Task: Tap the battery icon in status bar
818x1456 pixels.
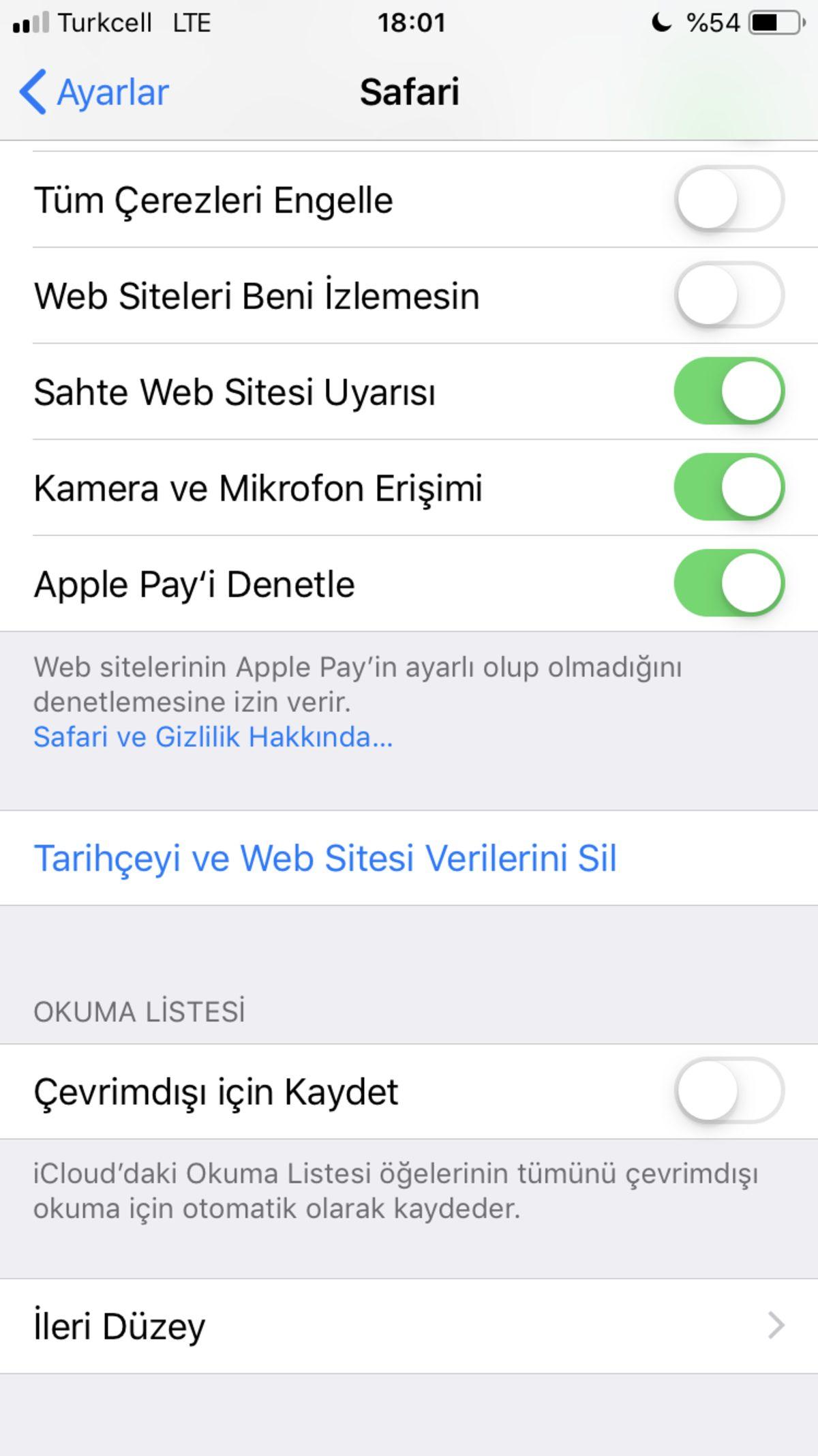Action: coord(772,23)
